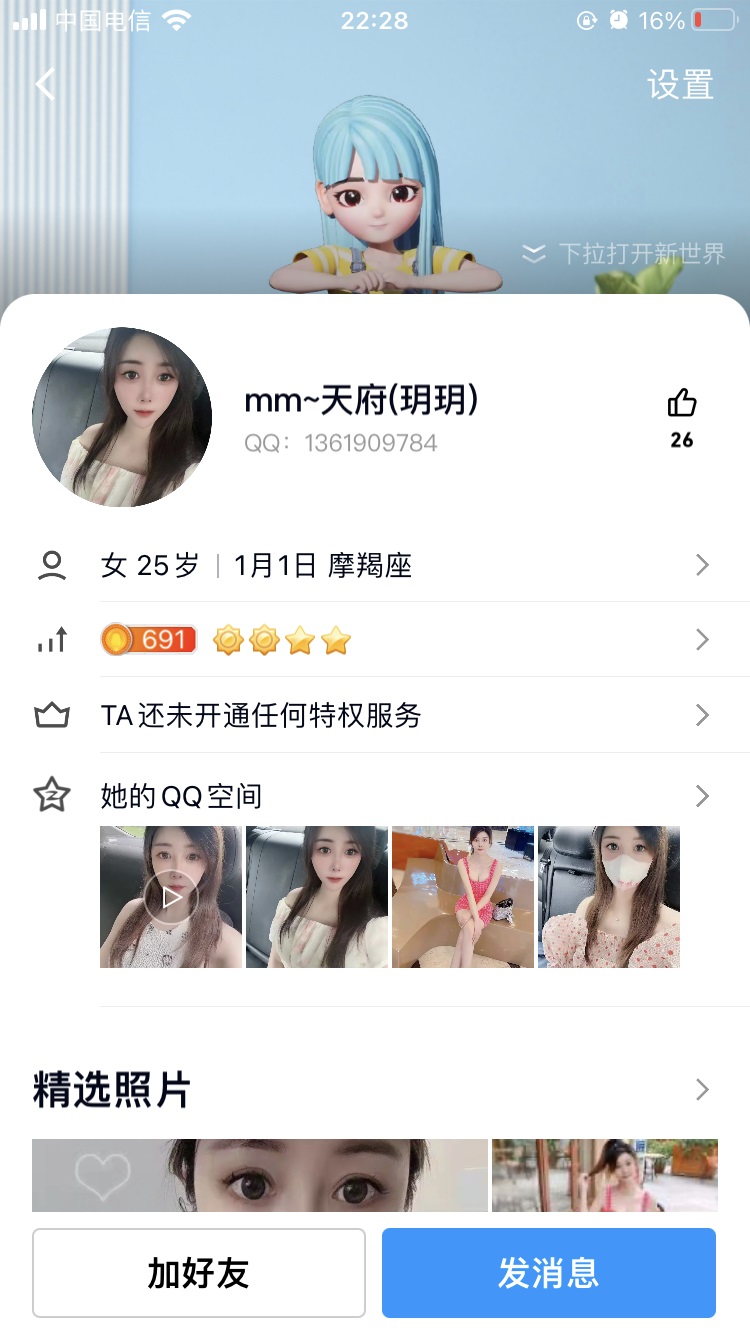Open the TA还未开通任何特权服务 row
Viewport: 750px width, 1334px height.
coord(375,716)
